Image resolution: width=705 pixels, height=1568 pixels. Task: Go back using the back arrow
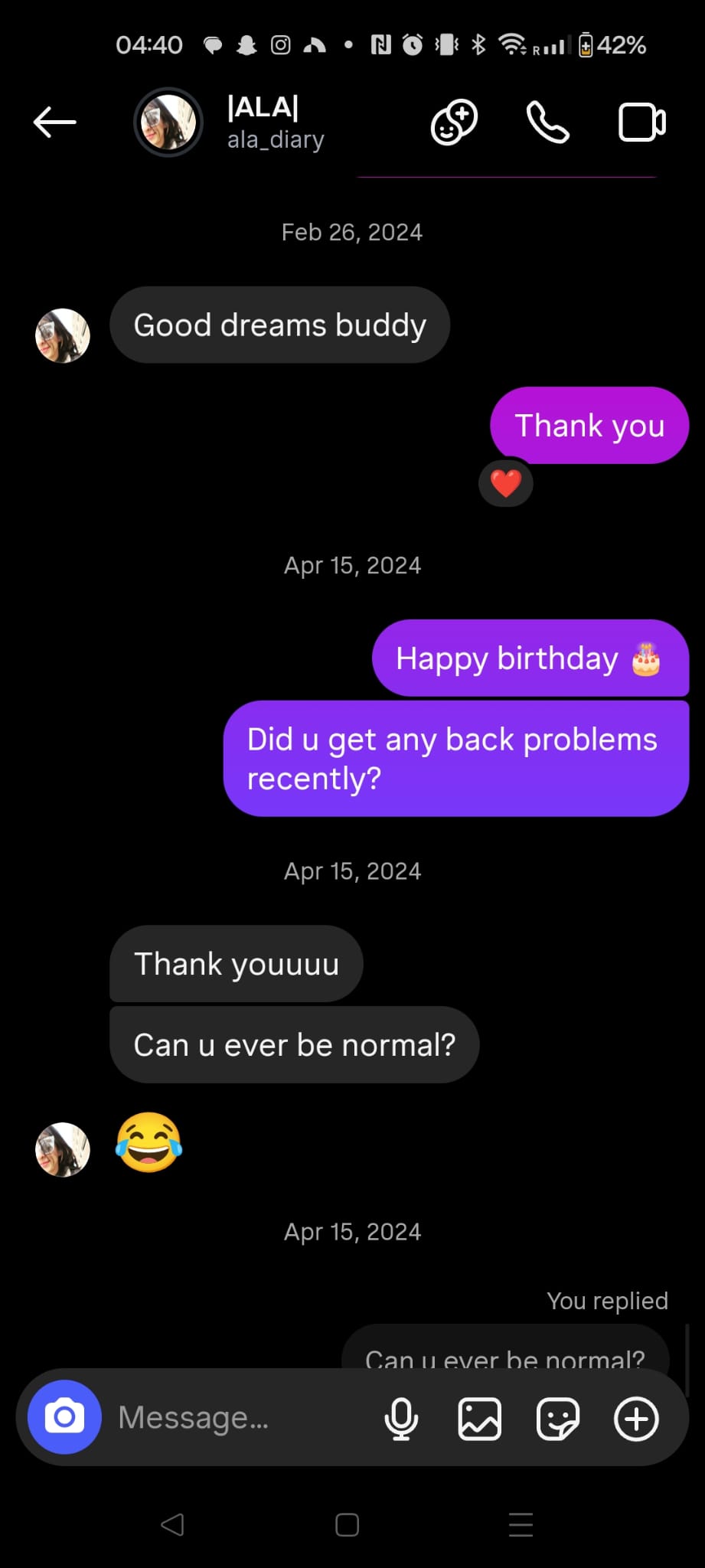click(x=54, y=122)
